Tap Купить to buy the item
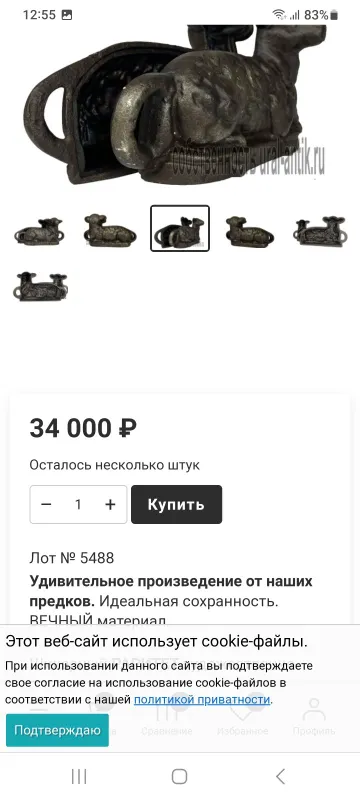The height and width of the screenshot is (800, 360). tap(176, 504)
